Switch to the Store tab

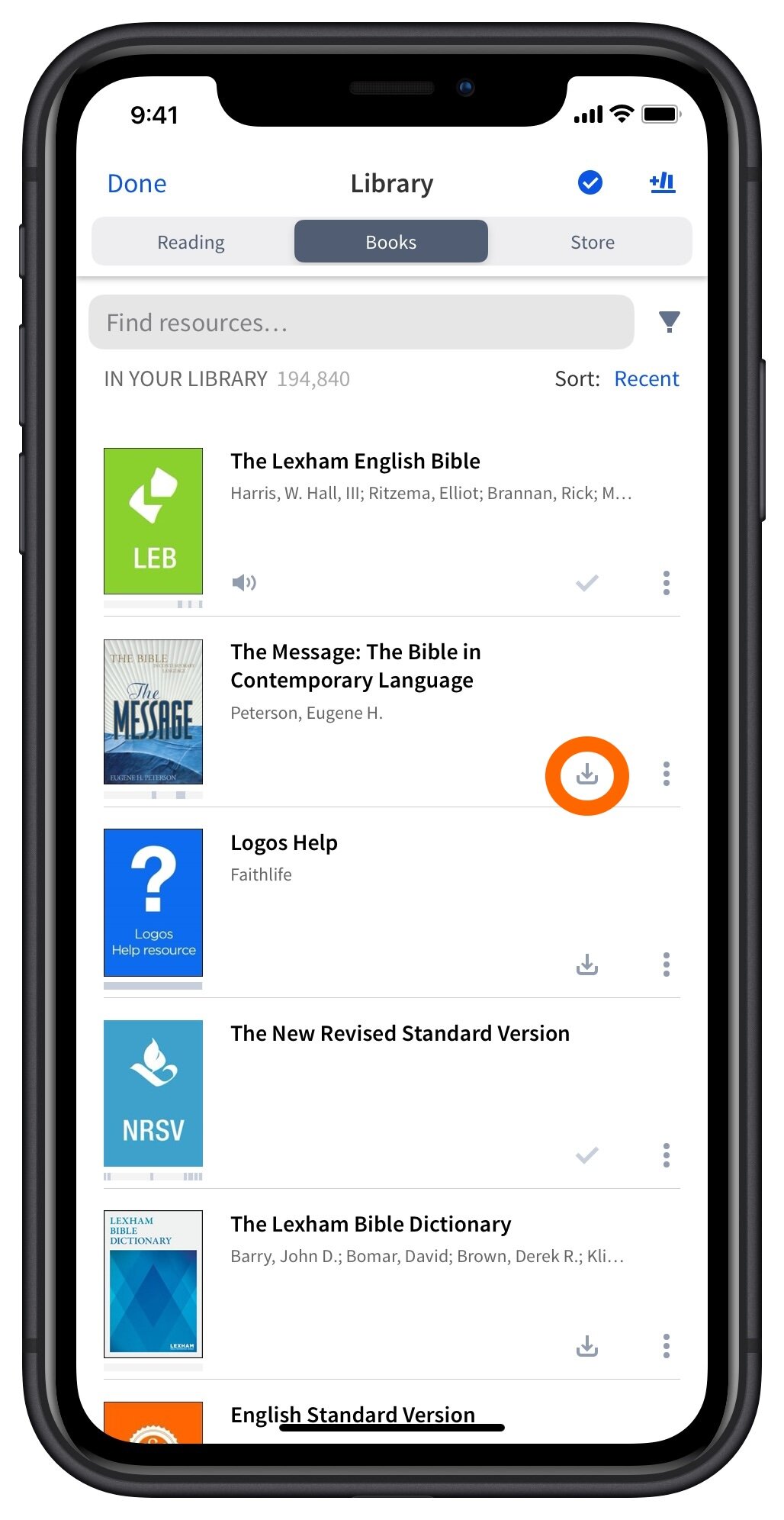[x=592, y=242]
